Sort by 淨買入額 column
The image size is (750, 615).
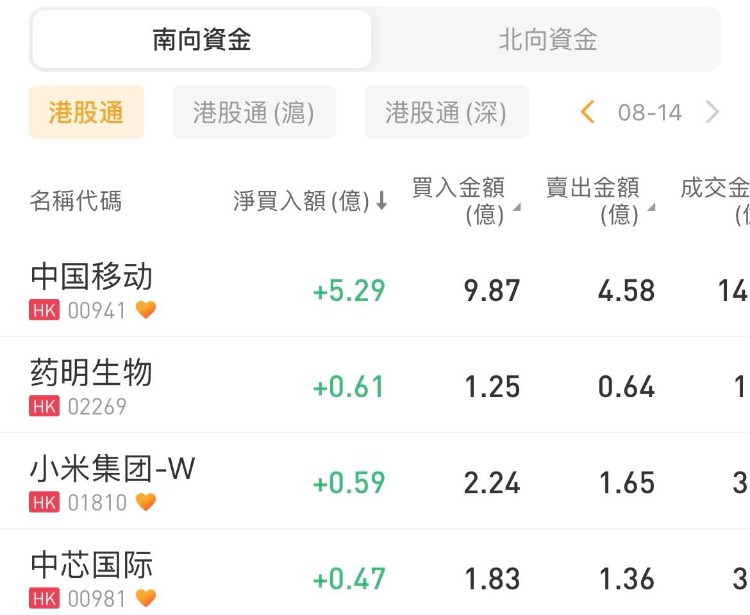[x=310, y=201]
